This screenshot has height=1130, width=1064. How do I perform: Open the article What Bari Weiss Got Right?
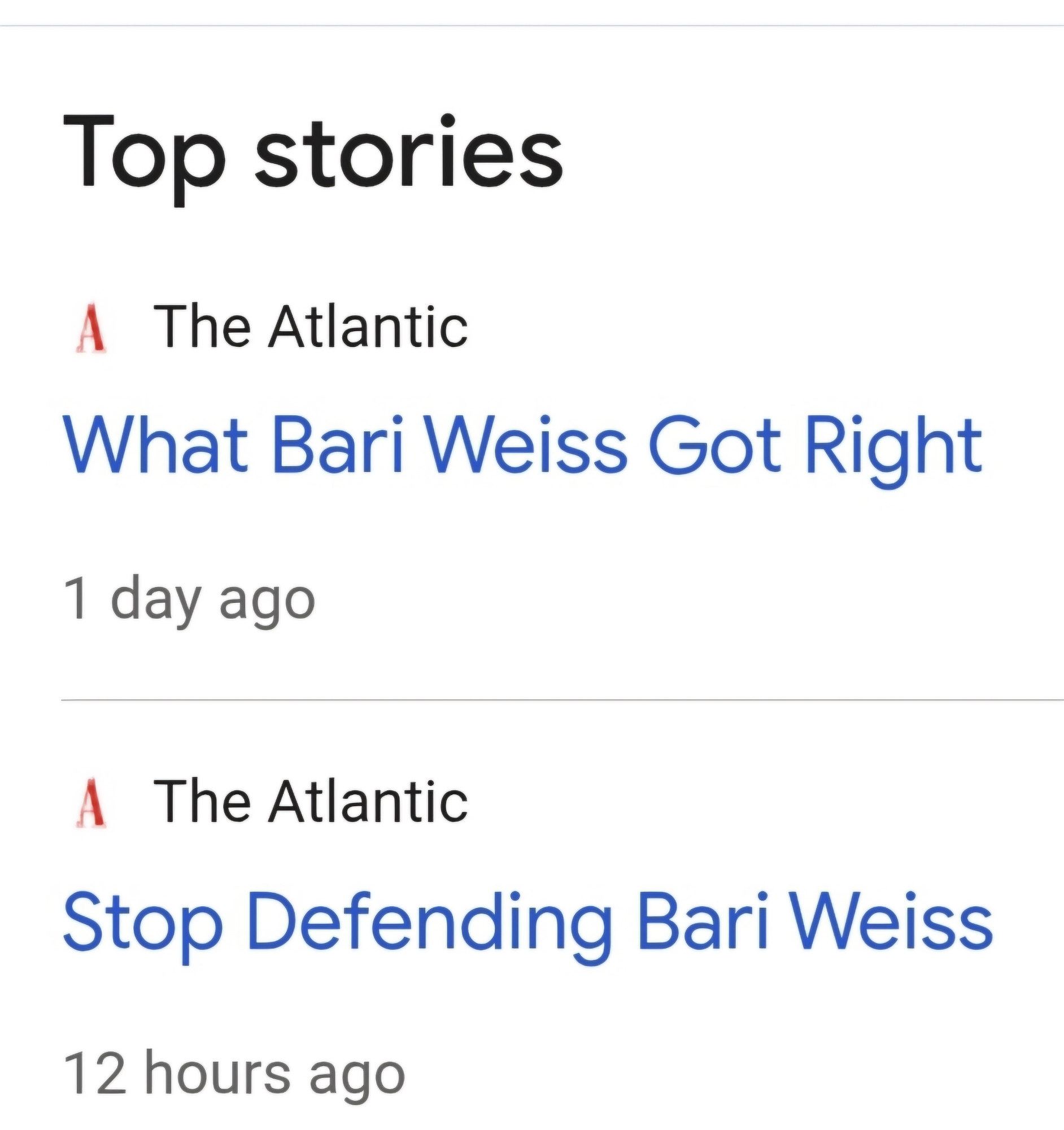522,446
